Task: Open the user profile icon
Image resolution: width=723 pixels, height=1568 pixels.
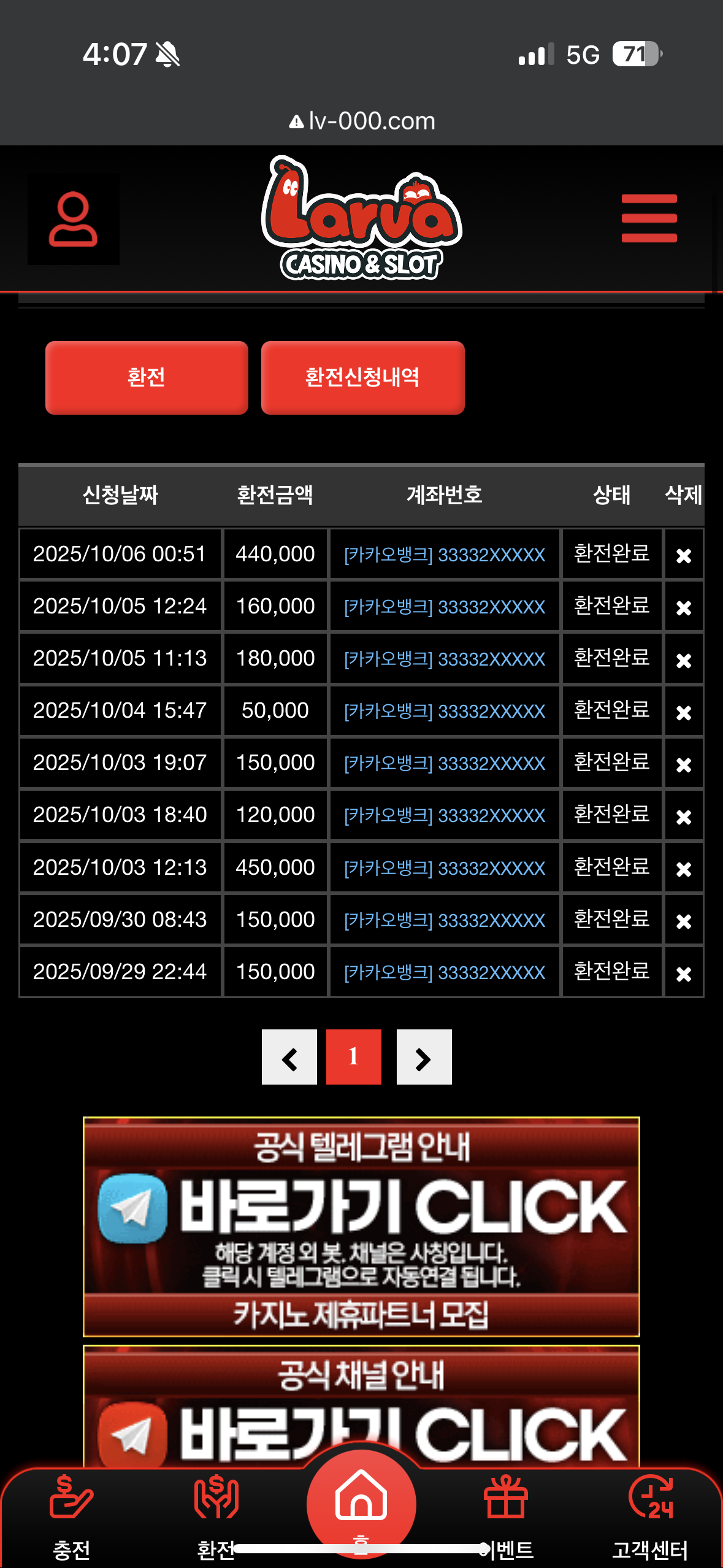Action: [x=73, y=219]
